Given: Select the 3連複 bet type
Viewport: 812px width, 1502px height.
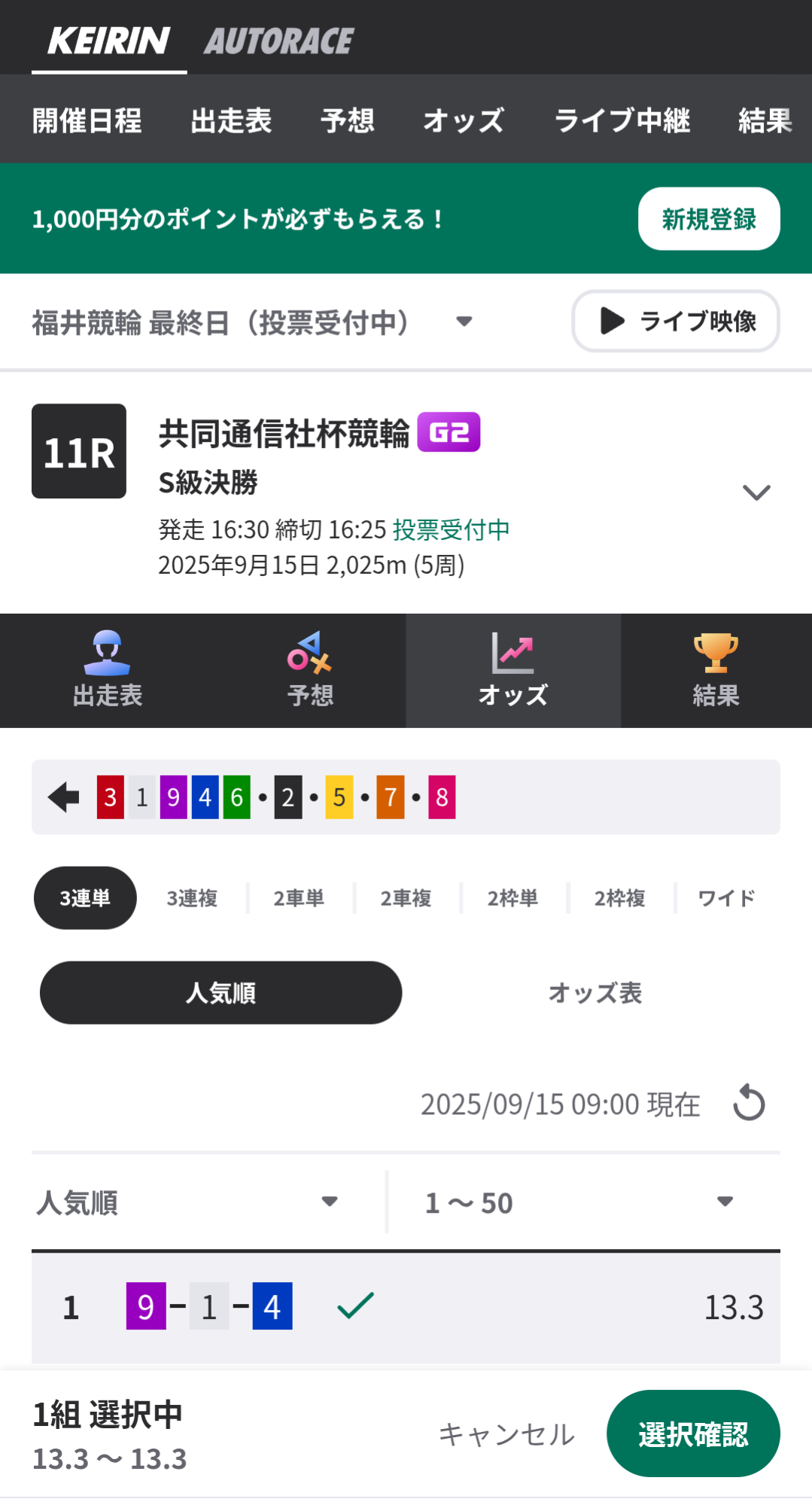Looking at the screenshot, I should point(192,898).
